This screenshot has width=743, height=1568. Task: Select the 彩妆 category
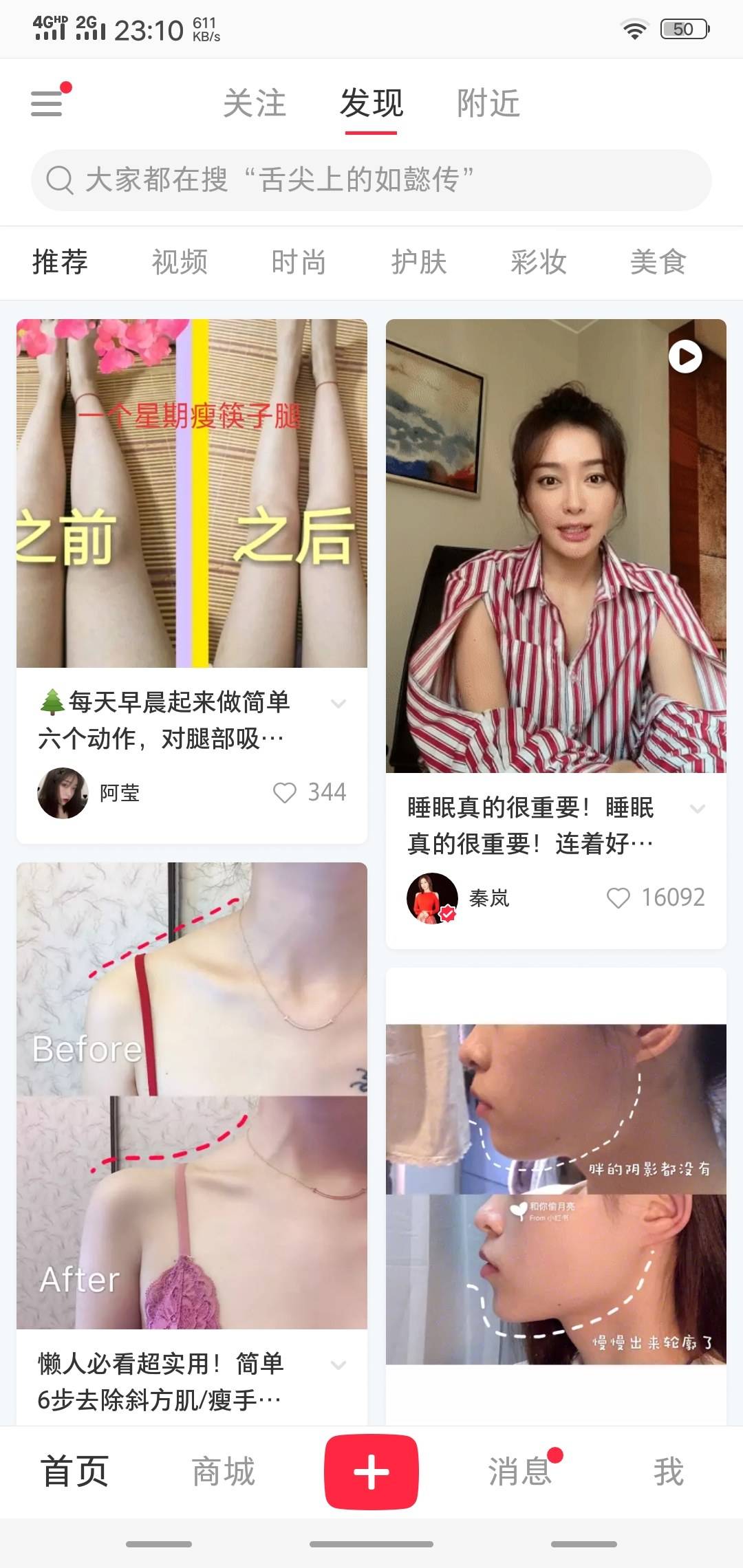point(539,262)
